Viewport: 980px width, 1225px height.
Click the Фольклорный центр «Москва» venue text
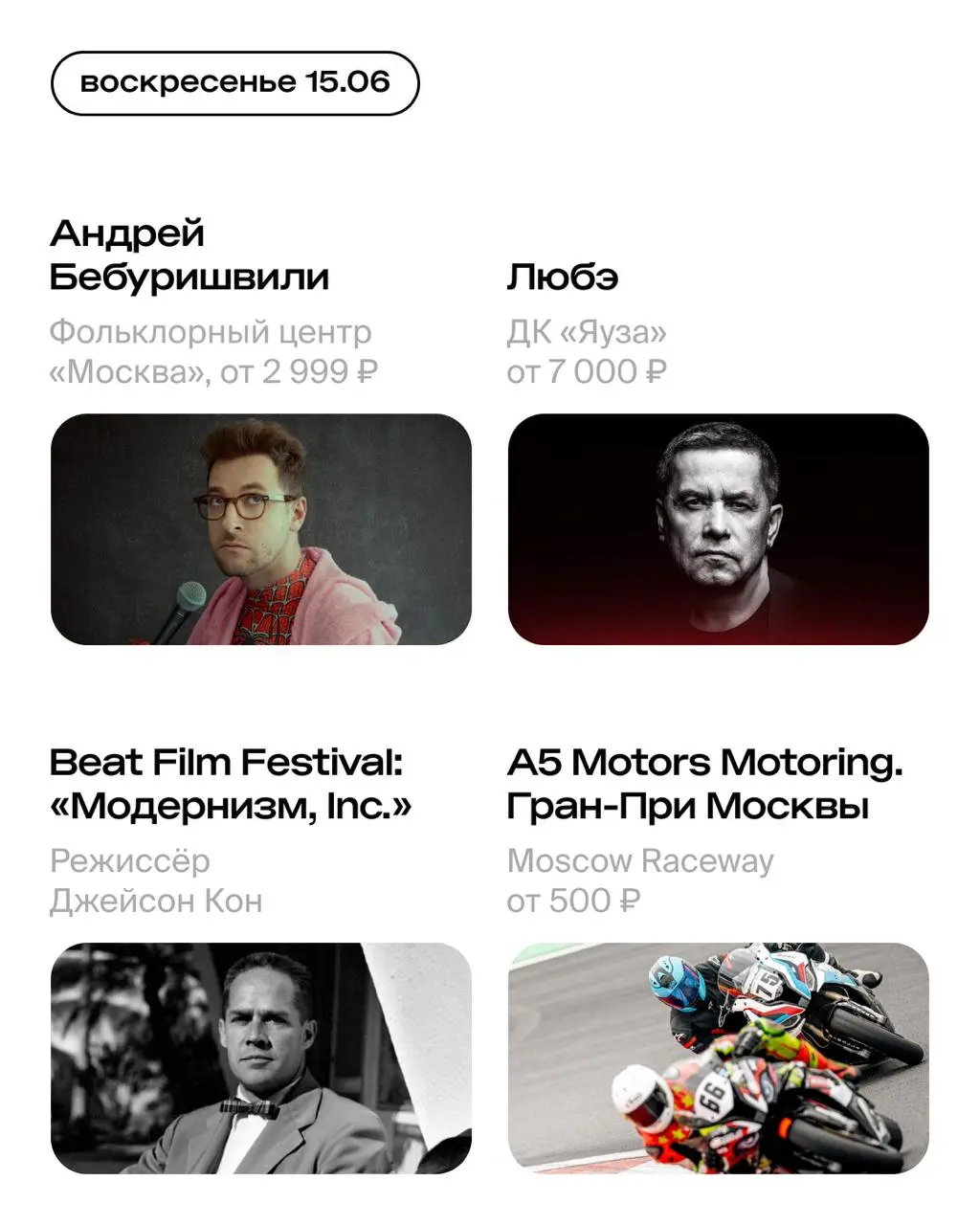point(211,332)
